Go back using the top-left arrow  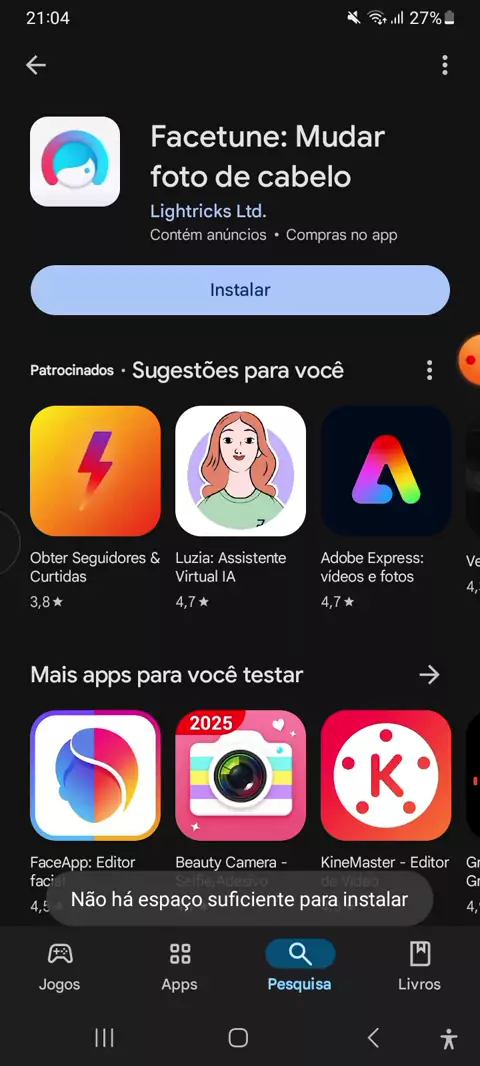36,65
